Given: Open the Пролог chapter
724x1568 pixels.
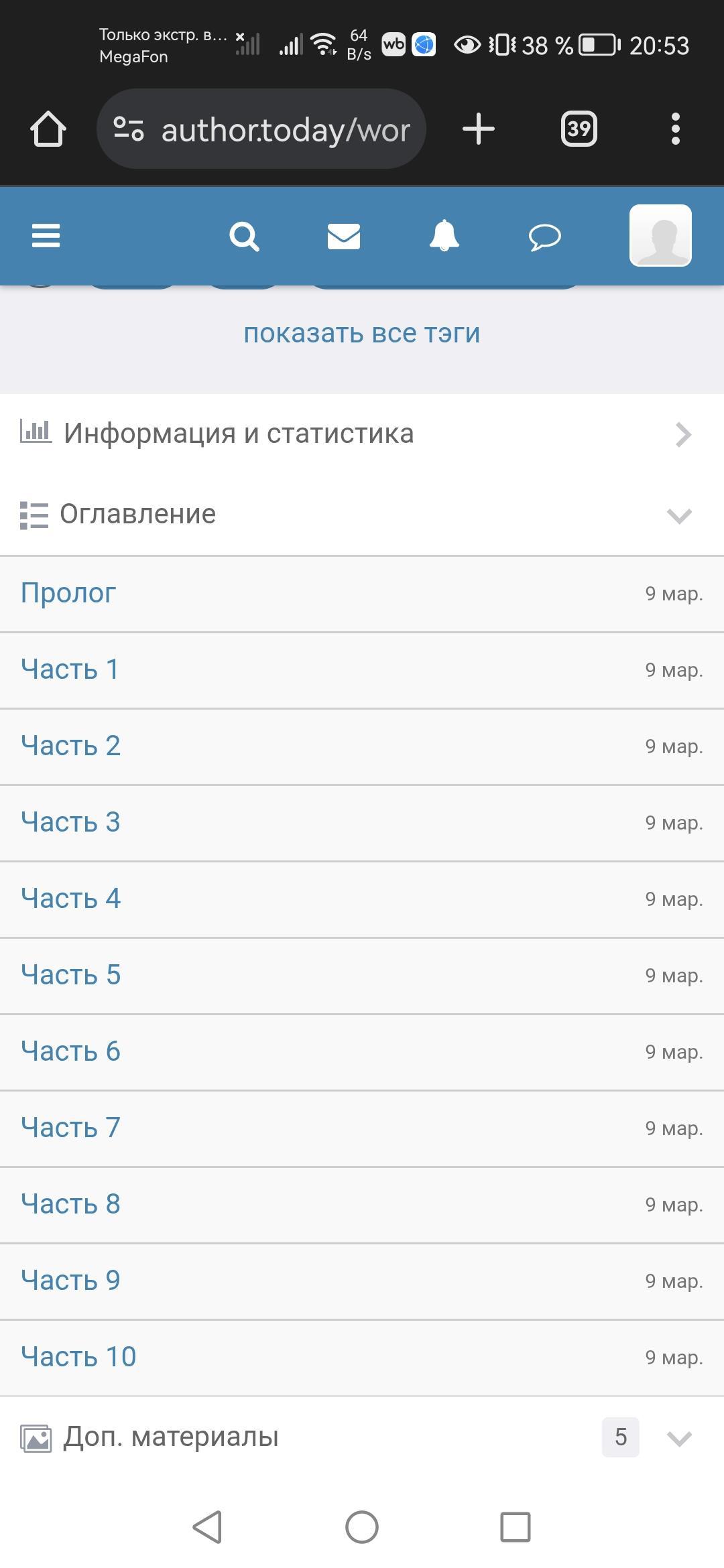Looking at the screenshot, I should coord(68,593).
